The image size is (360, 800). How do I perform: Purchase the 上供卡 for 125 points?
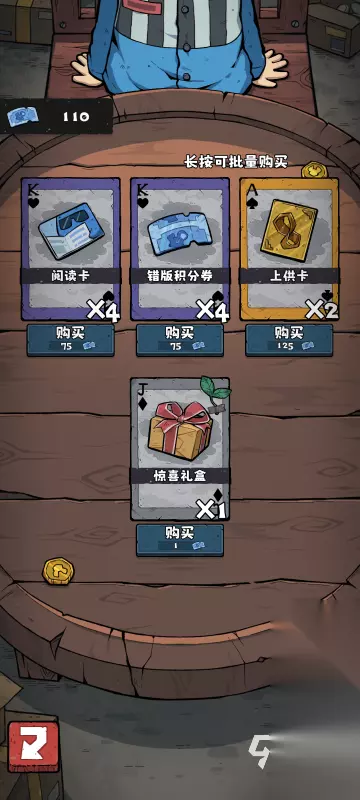[x=289, y=339]
